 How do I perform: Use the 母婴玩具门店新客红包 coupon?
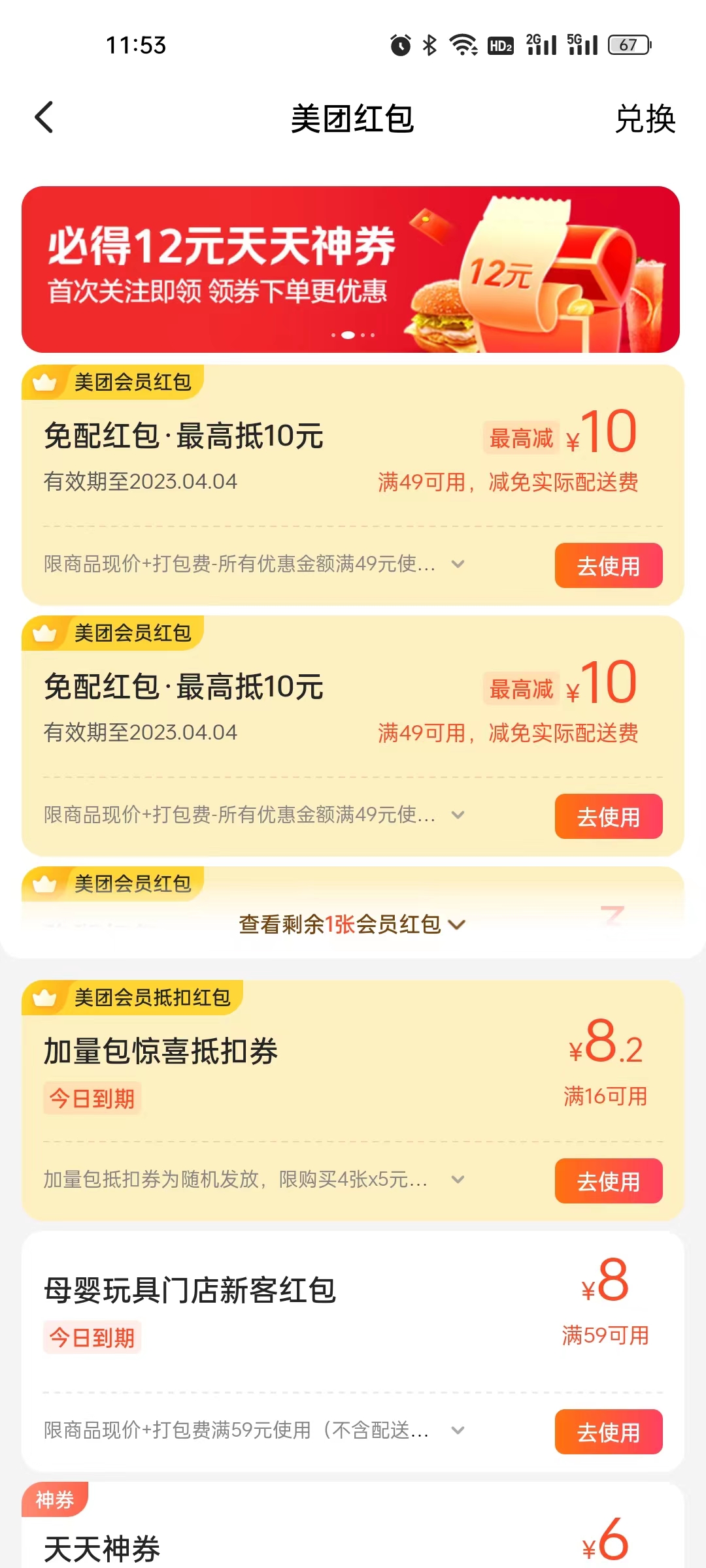(609, 1432)
